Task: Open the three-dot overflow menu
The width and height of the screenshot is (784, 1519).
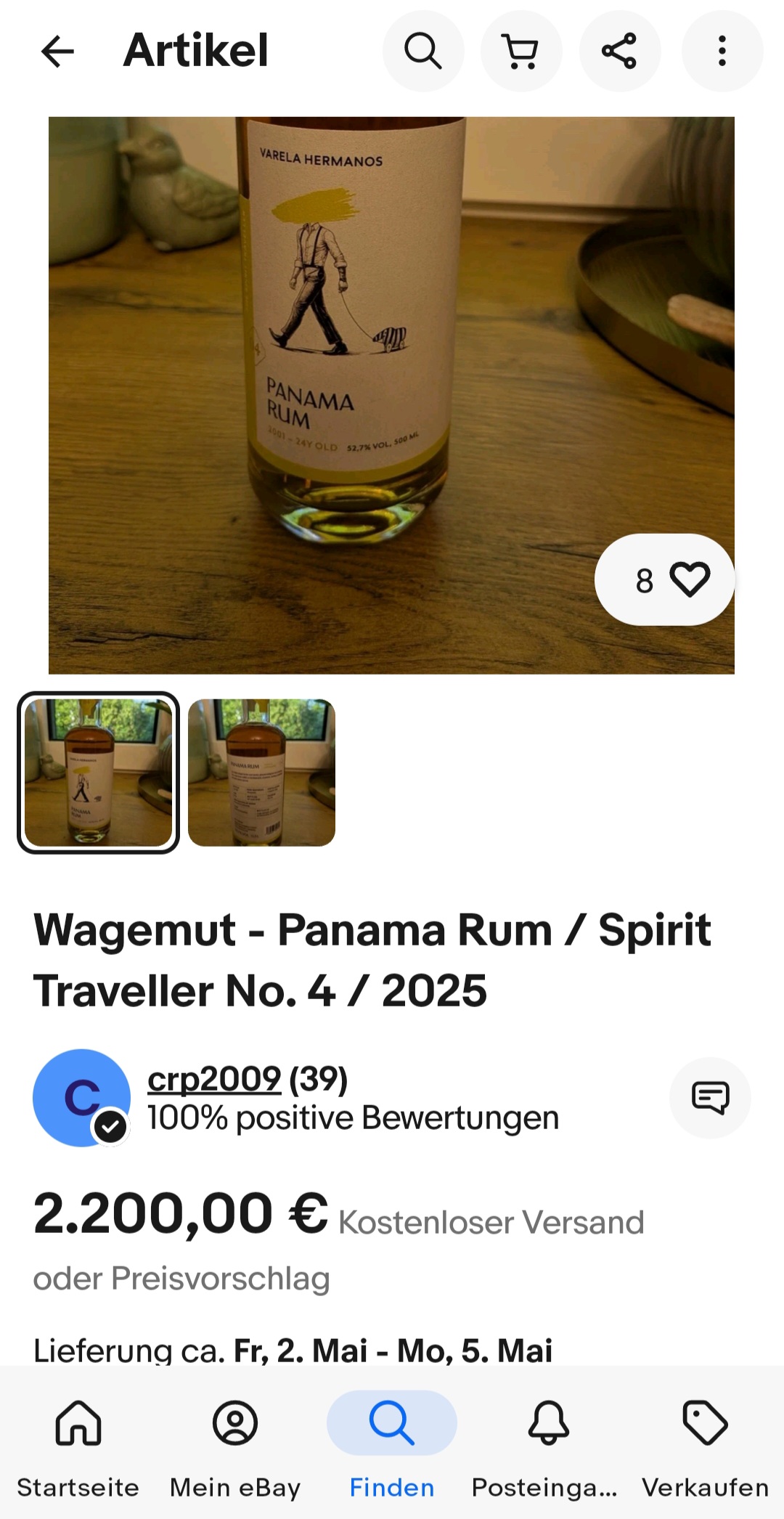Action: pos(722,52)
